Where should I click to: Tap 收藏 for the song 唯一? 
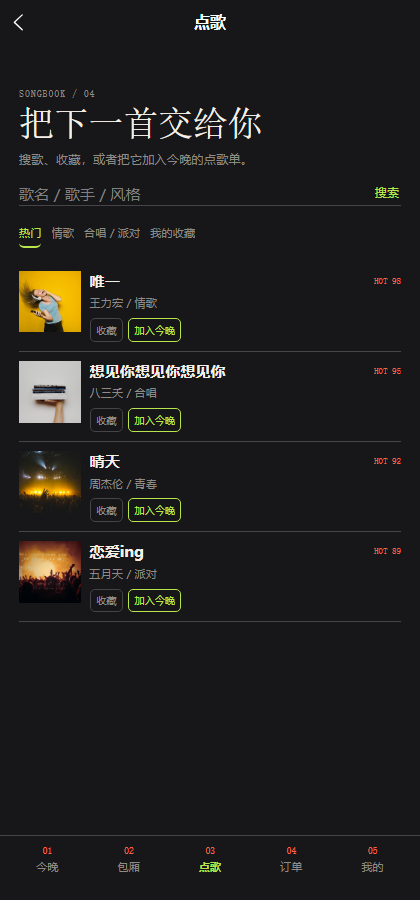(107, 330)
